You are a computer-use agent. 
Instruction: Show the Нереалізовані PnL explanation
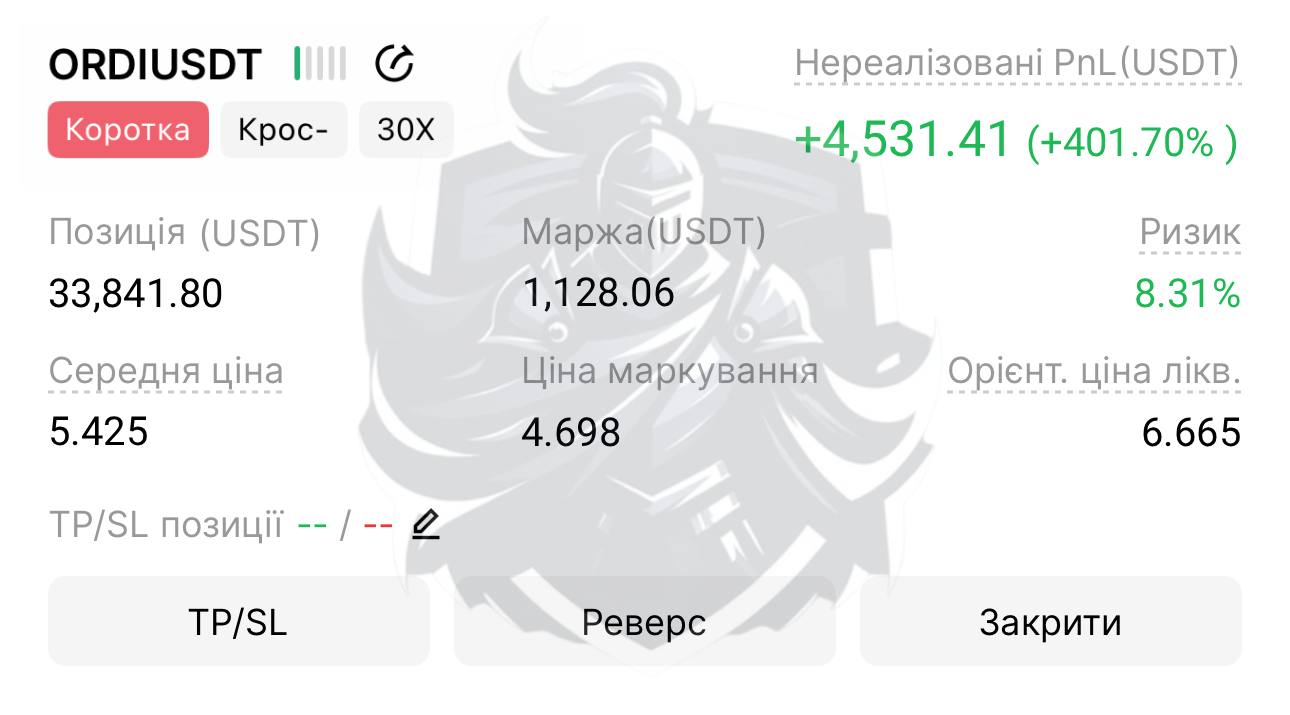click(x=1016, y=64)
